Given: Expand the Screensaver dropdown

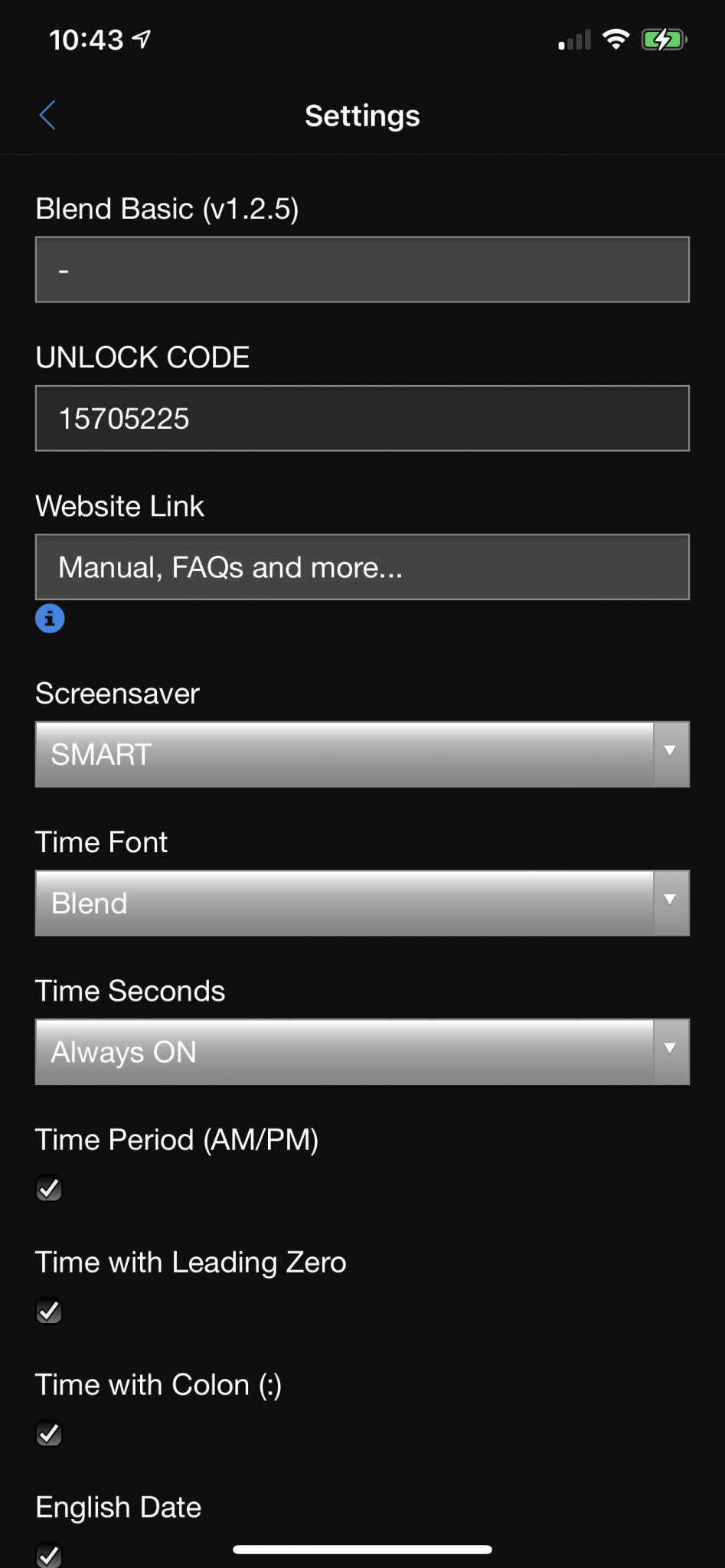Looking at the screenshot, I should tap(362, 754).
